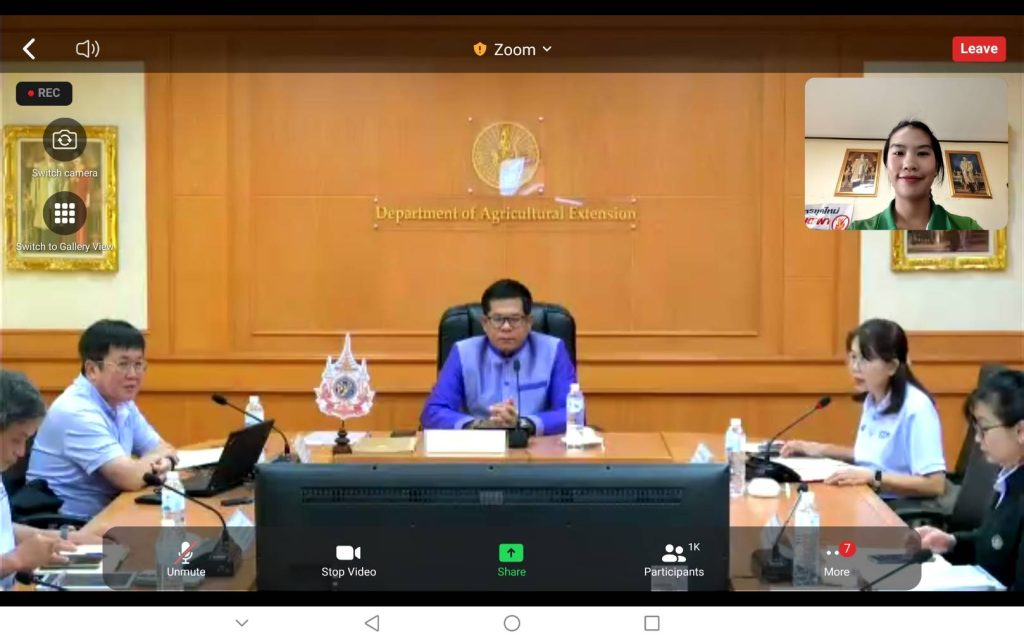
Task: Open the system recent apps view
Action: point(652,623)
